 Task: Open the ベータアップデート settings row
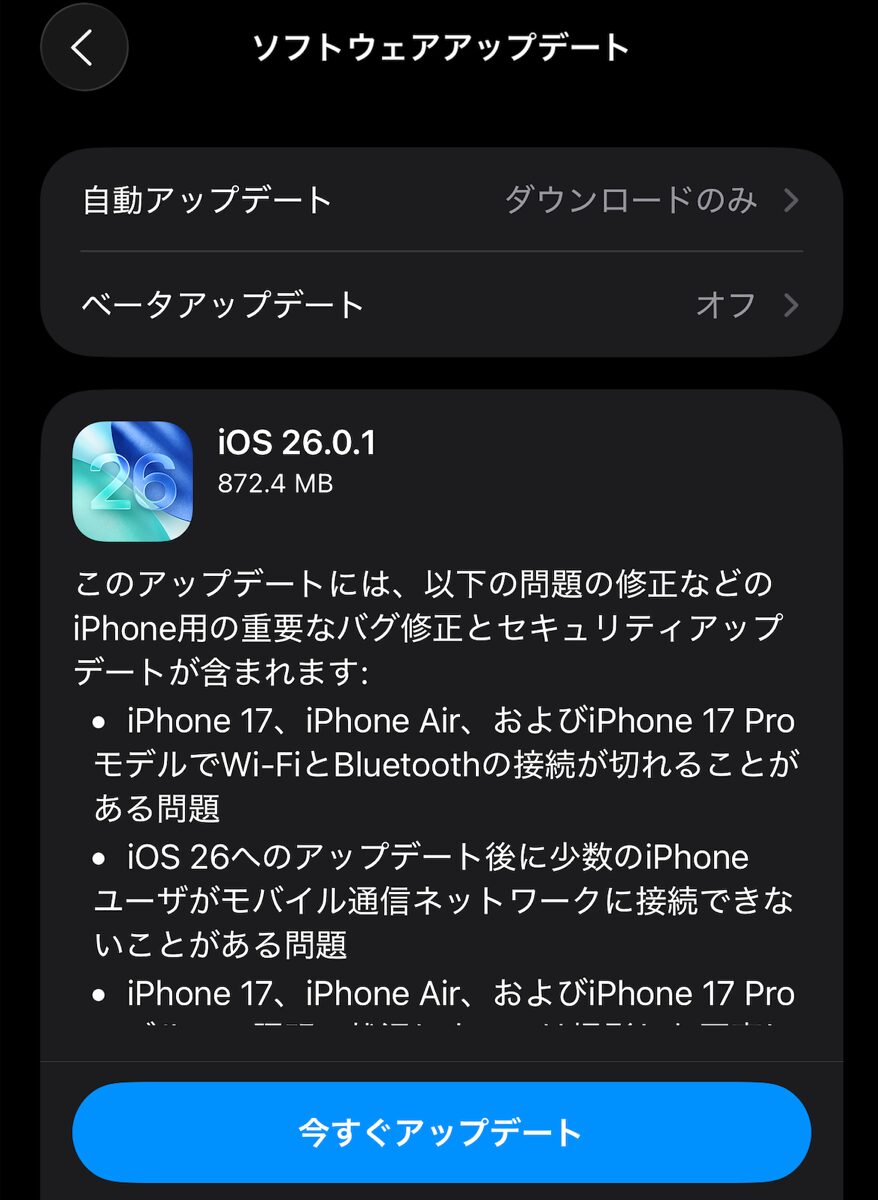pyautogui.click(x=441, y=304)
